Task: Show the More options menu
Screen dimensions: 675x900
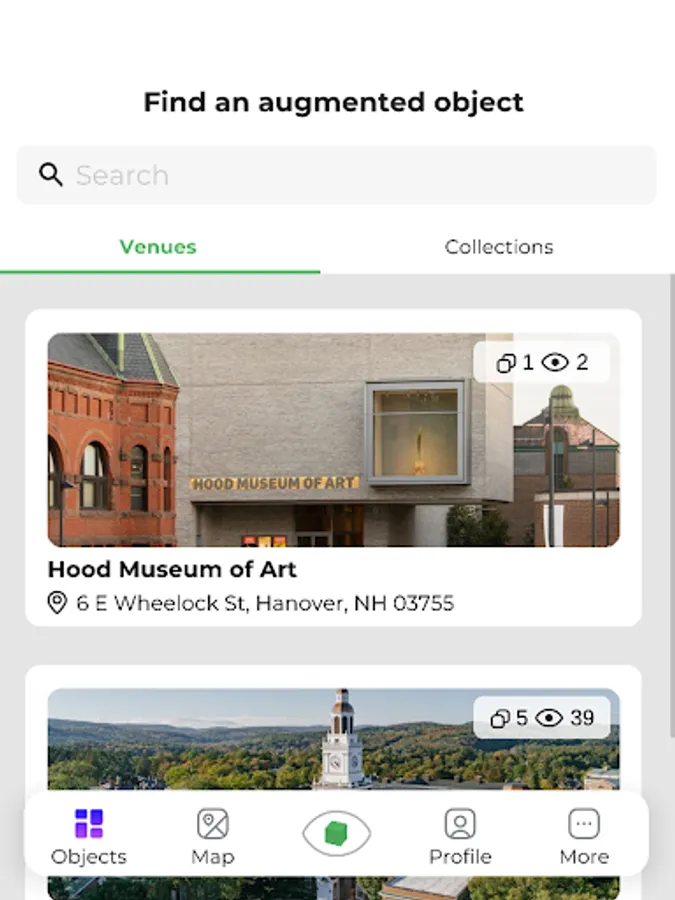Action: pyautogui.click(x=584, y=836)
